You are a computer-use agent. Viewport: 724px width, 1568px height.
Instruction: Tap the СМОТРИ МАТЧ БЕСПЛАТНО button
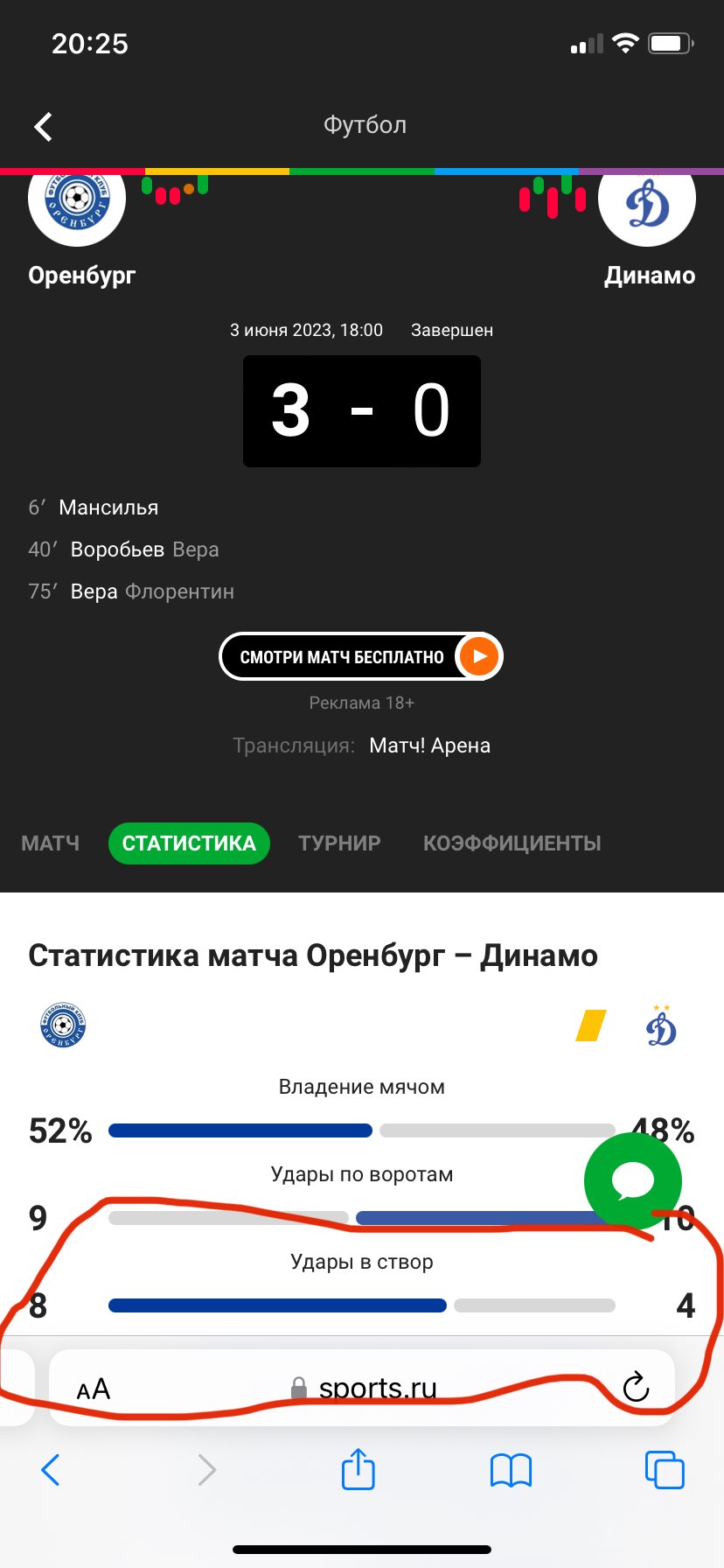tap(361, 656)
